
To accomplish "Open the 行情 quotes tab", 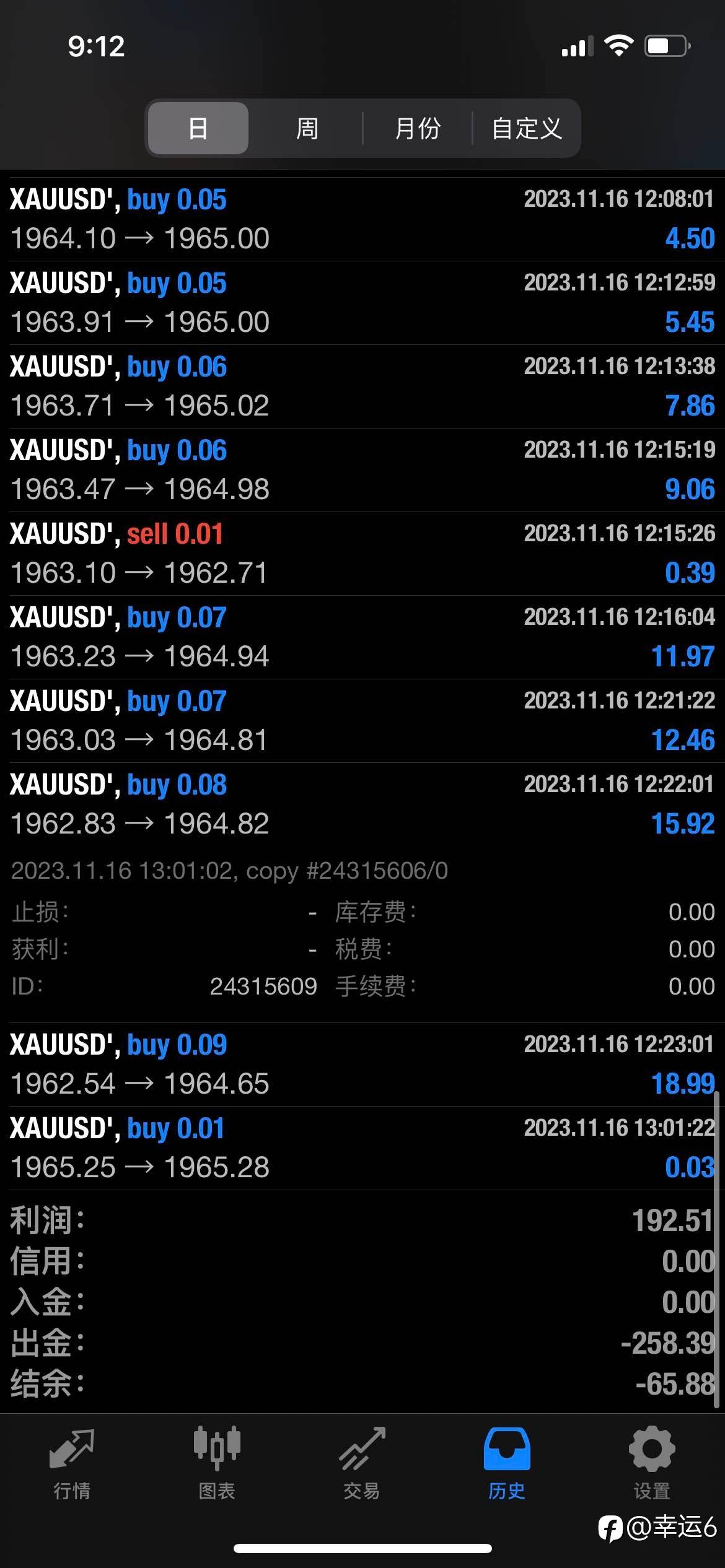I will pos(72,1464).
